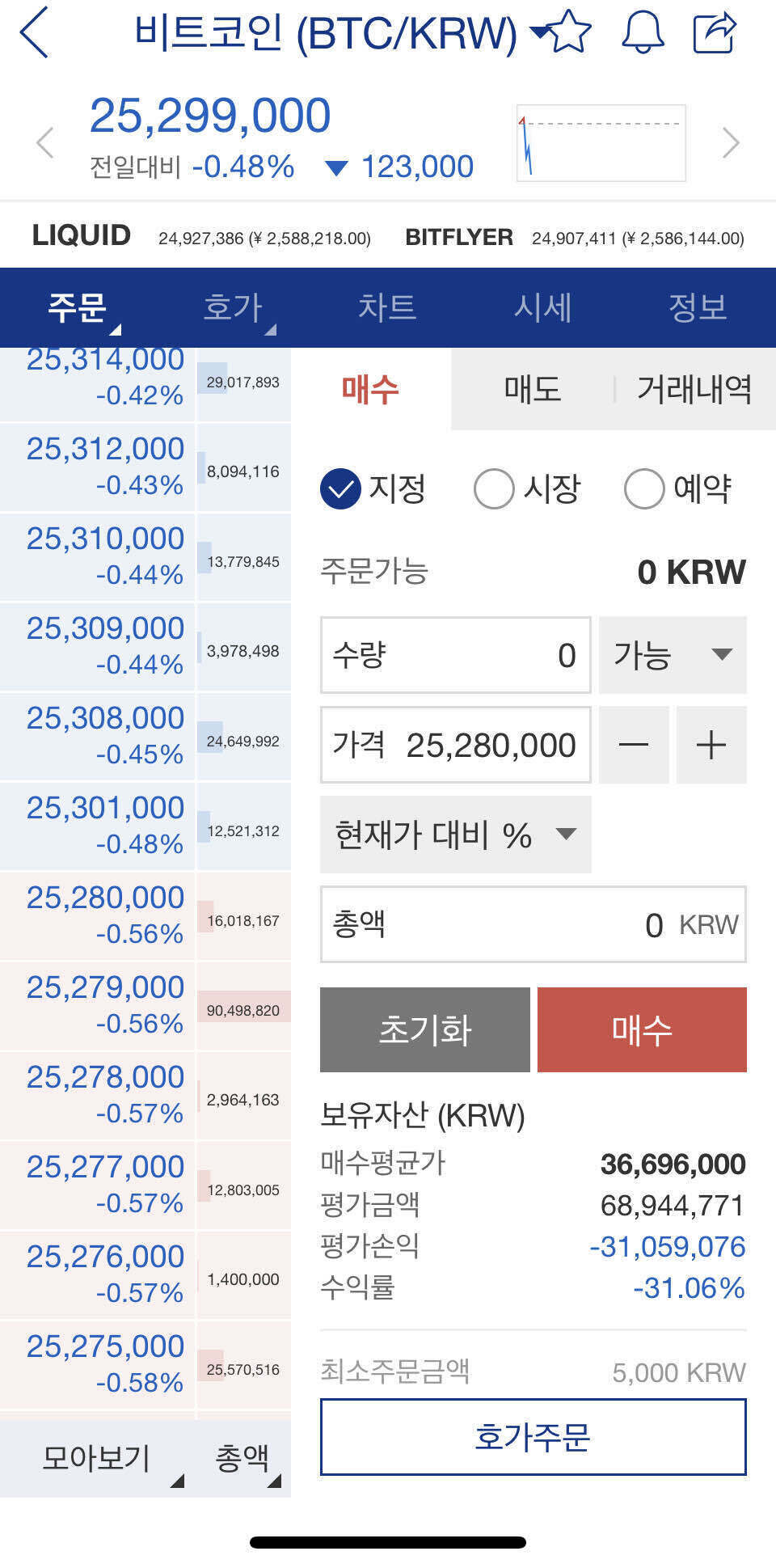Open the 거래내역 trade history tab
This screenshot has width=776, height=1568.
[x=694, y=391]
